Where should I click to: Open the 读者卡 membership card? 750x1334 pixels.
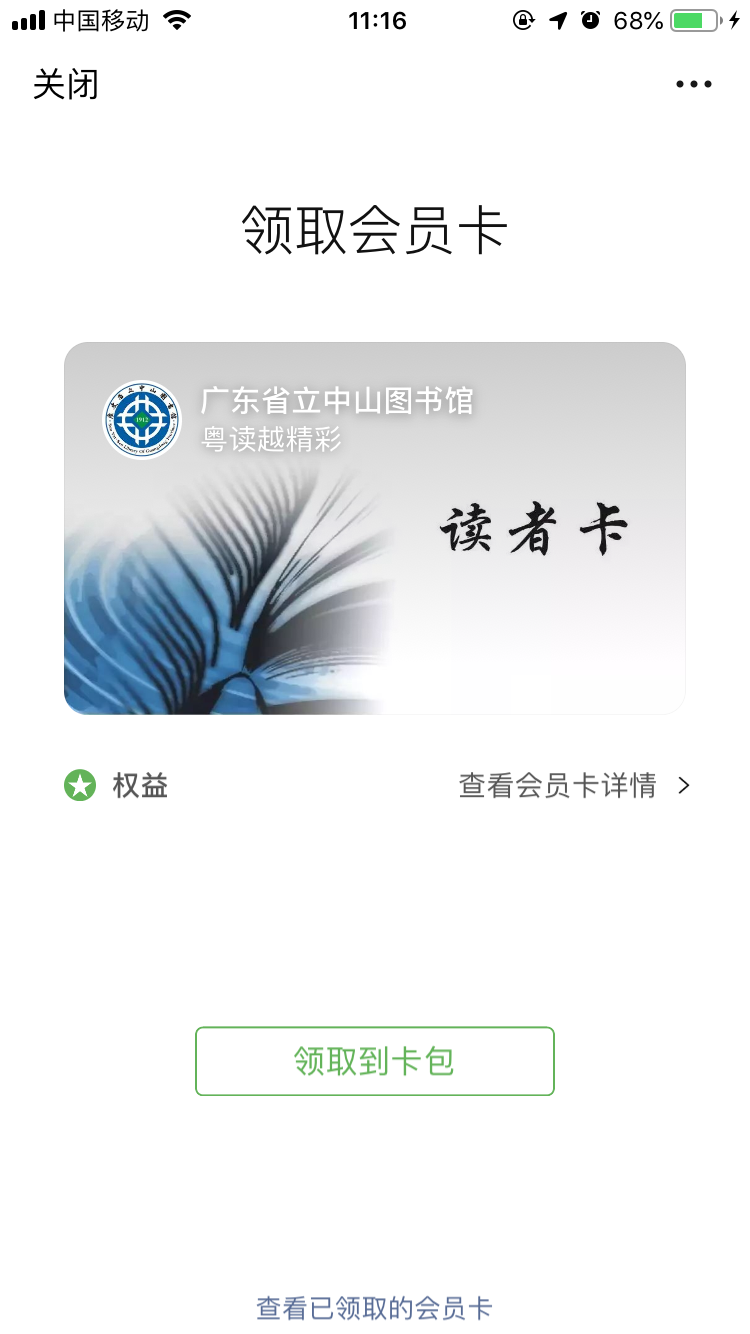(375, 528)
